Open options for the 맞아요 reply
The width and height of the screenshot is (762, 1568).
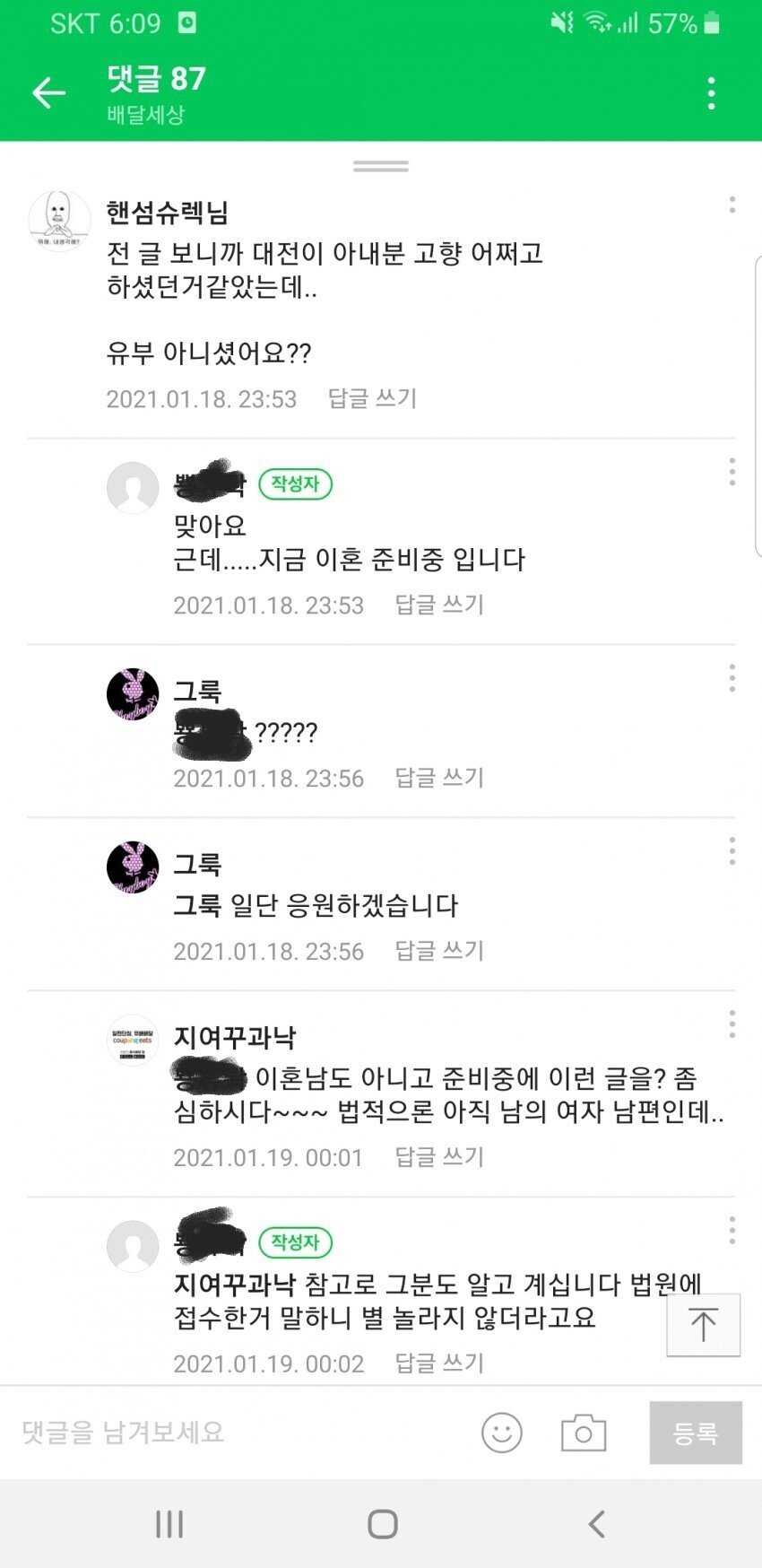(x=732, y=471)
